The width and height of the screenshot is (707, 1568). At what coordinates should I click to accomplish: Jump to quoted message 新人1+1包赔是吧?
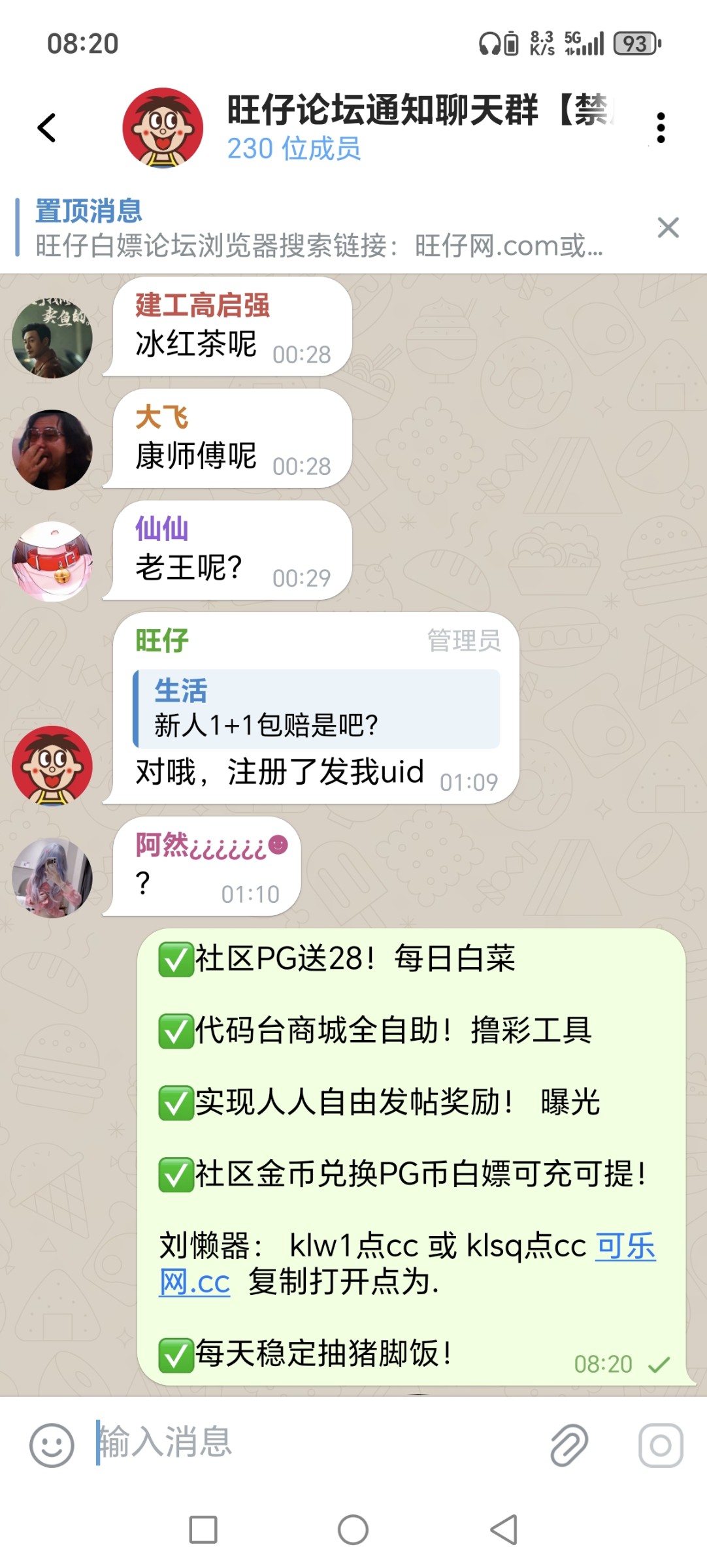316,709
